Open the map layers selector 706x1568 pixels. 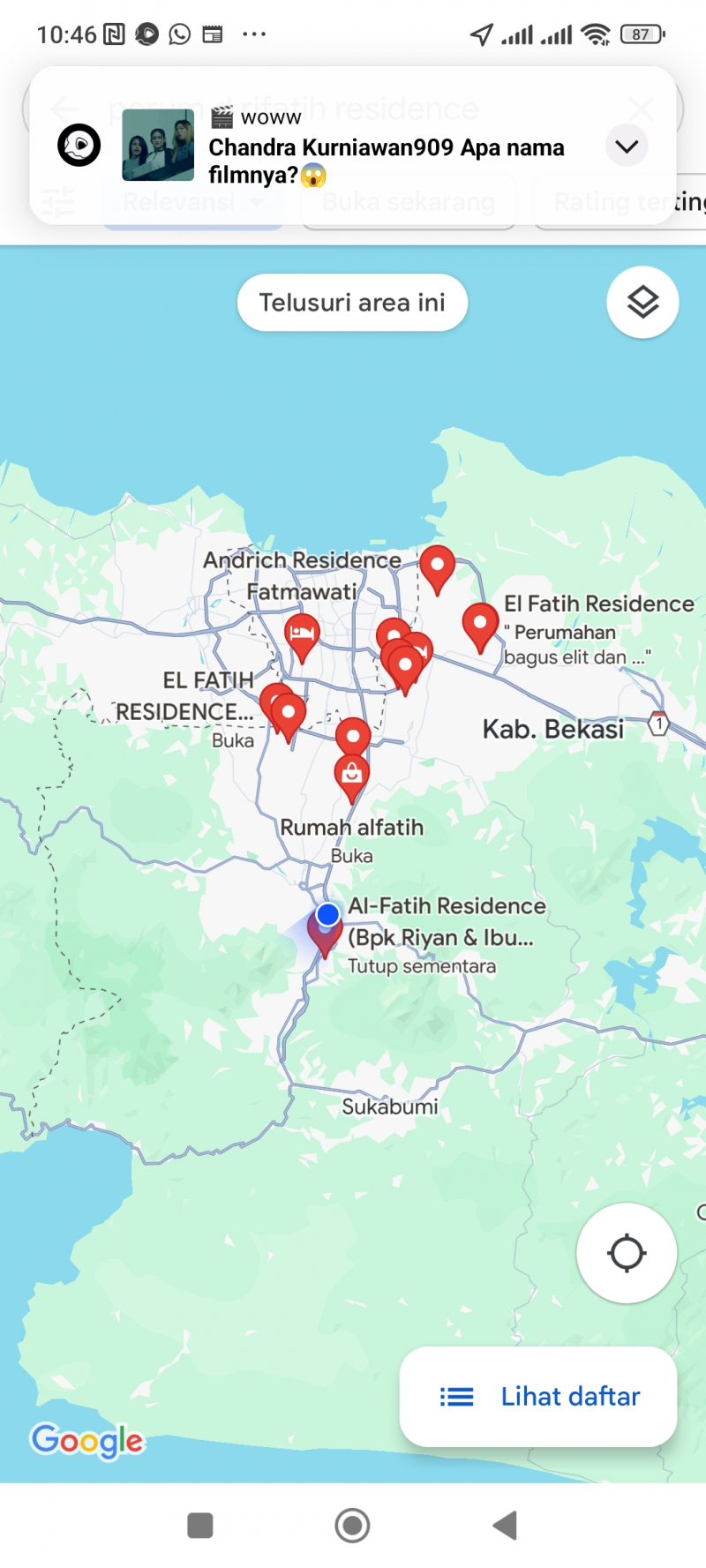point(642,303)
